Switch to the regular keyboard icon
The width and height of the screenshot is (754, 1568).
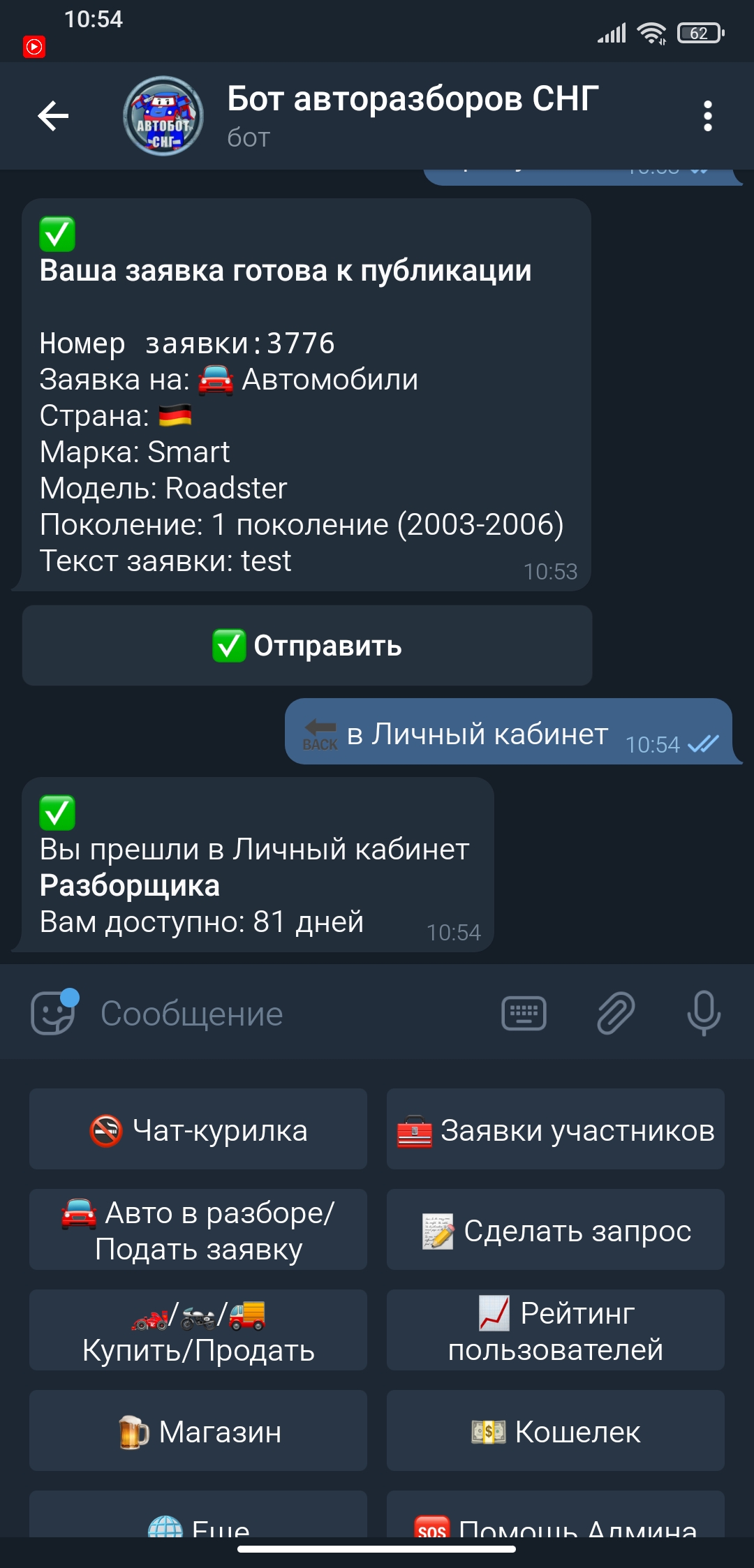click(524, 1013)
